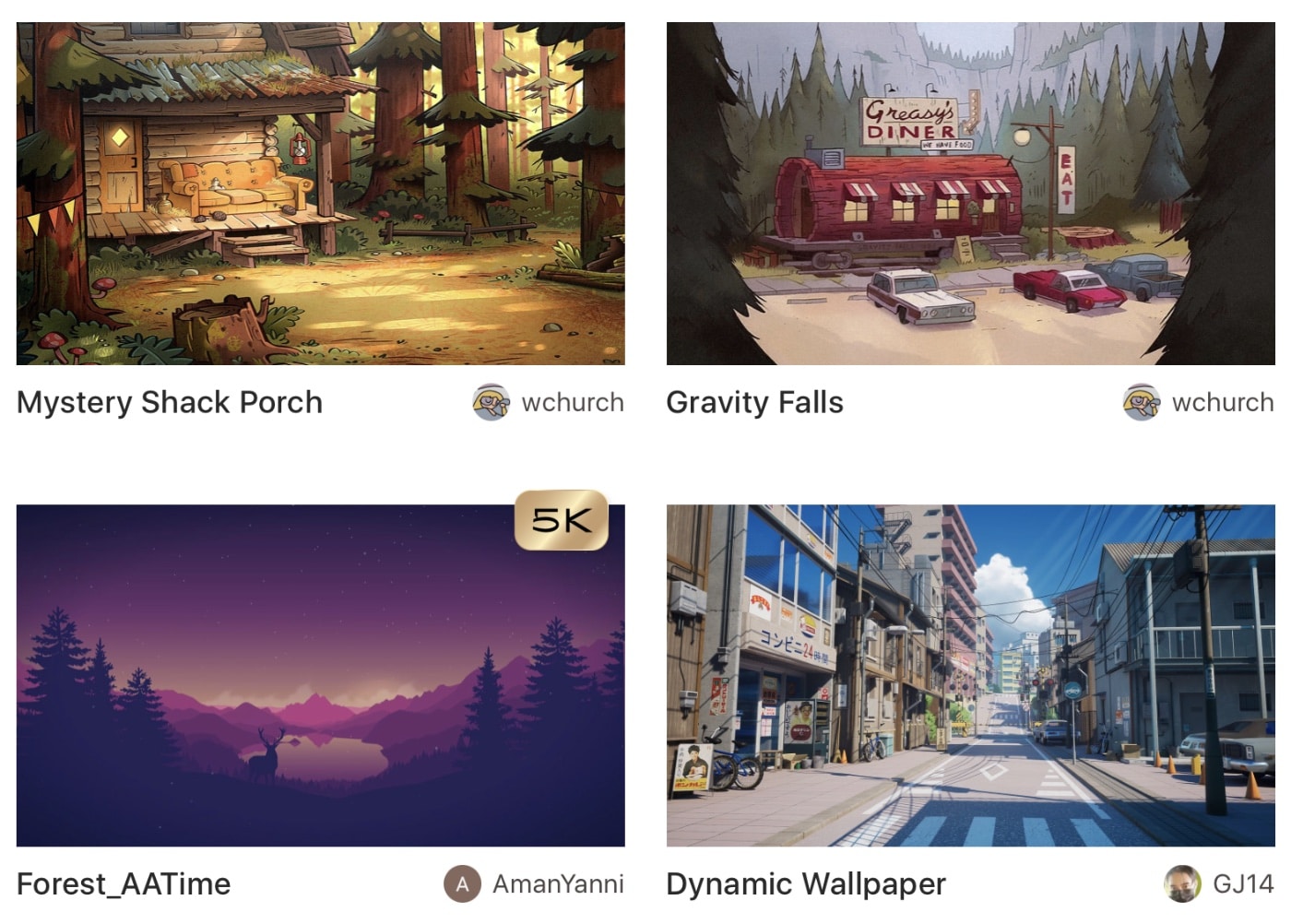This screenshot has height=924, width=1291.
Task: Open the Forest_AATime 5K wallpaper
Action: tap(320, 675)
